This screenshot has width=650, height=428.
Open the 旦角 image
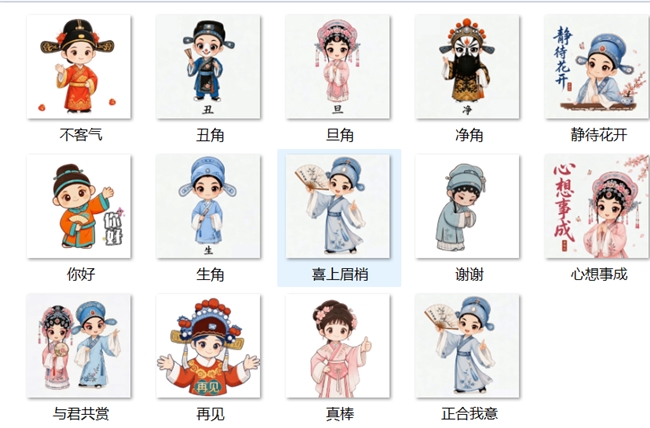337,67
